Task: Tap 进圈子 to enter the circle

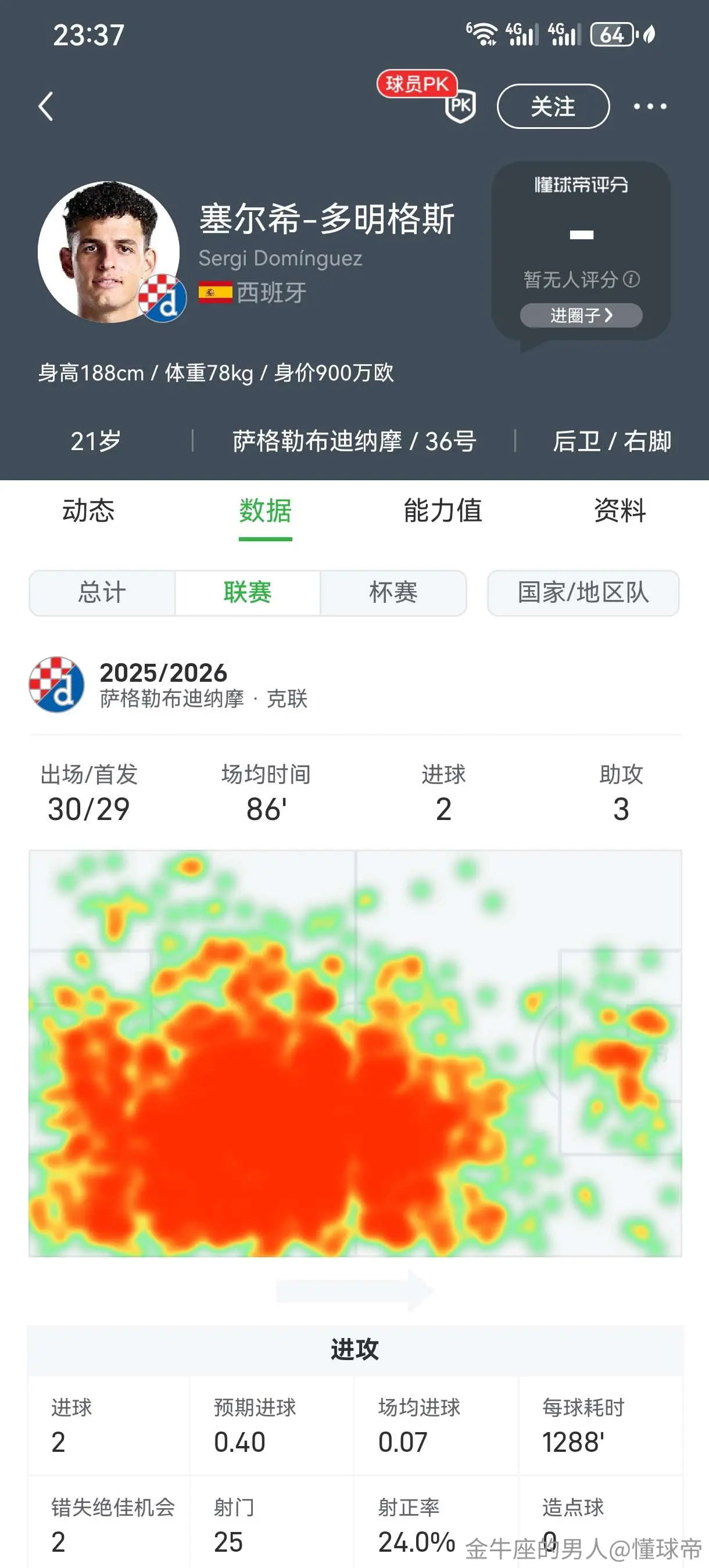Action: pos(581,315)
